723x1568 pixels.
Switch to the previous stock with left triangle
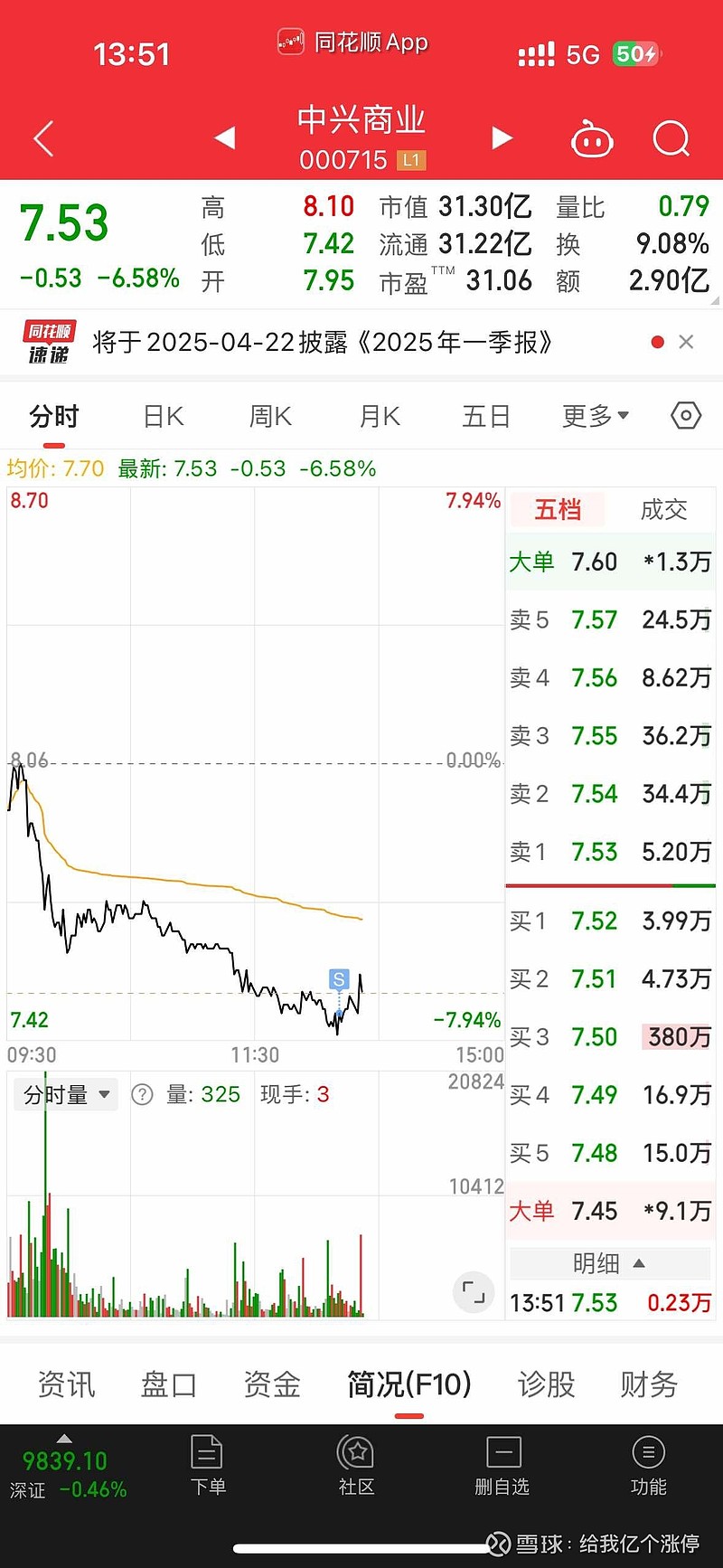click(225, 137)
